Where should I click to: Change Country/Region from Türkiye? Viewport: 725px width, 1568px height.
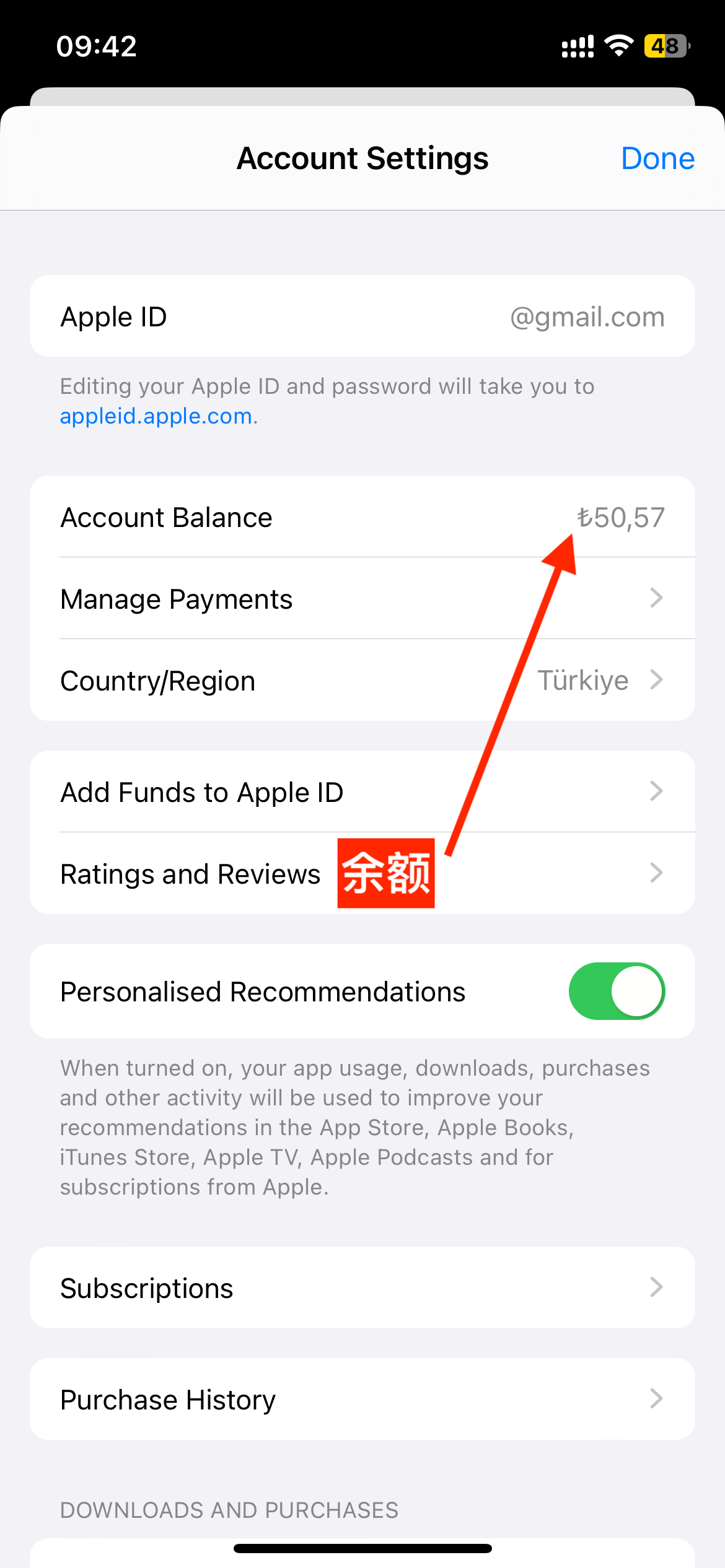pyautogui.click(x=362, y=681)
